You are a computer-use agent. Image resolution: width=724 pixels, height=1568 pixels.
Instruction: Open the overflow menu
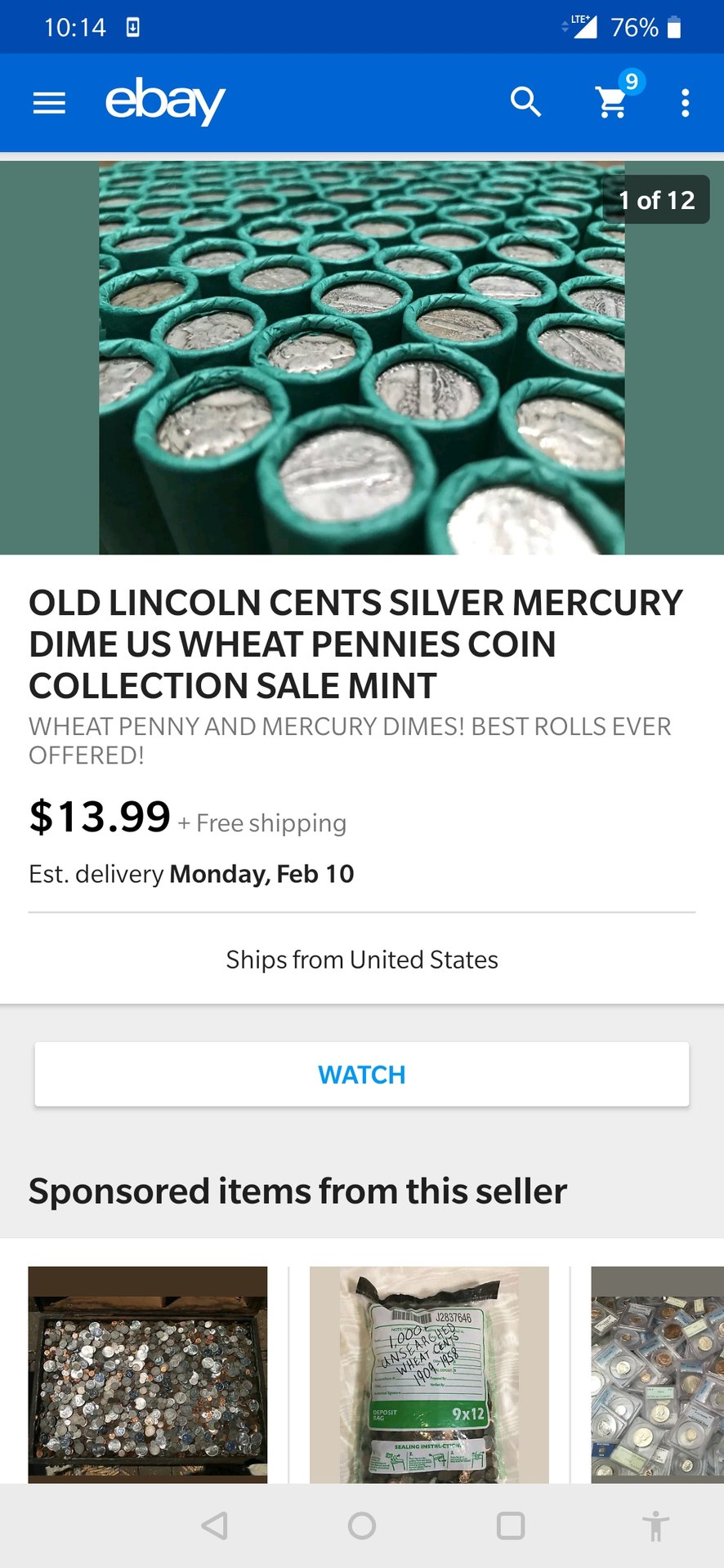685,103
